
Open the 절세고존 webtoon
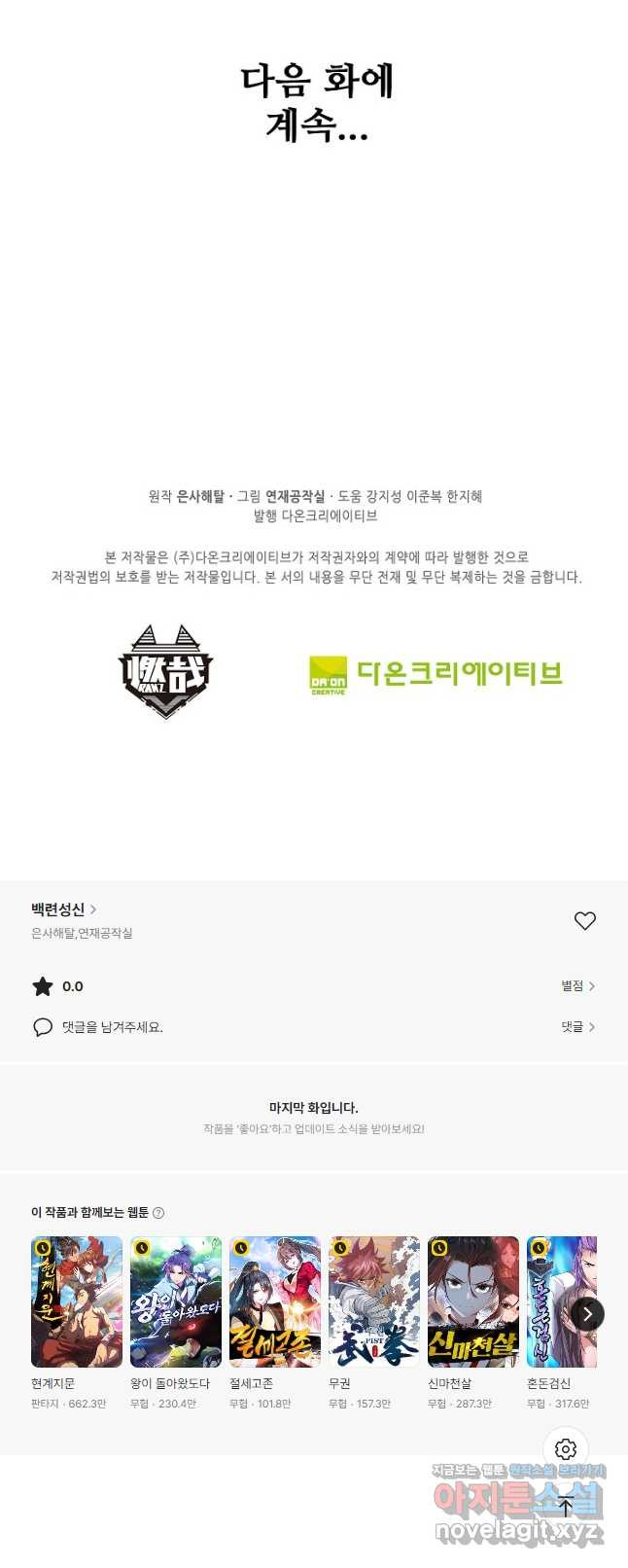[x=275, y=1301]
